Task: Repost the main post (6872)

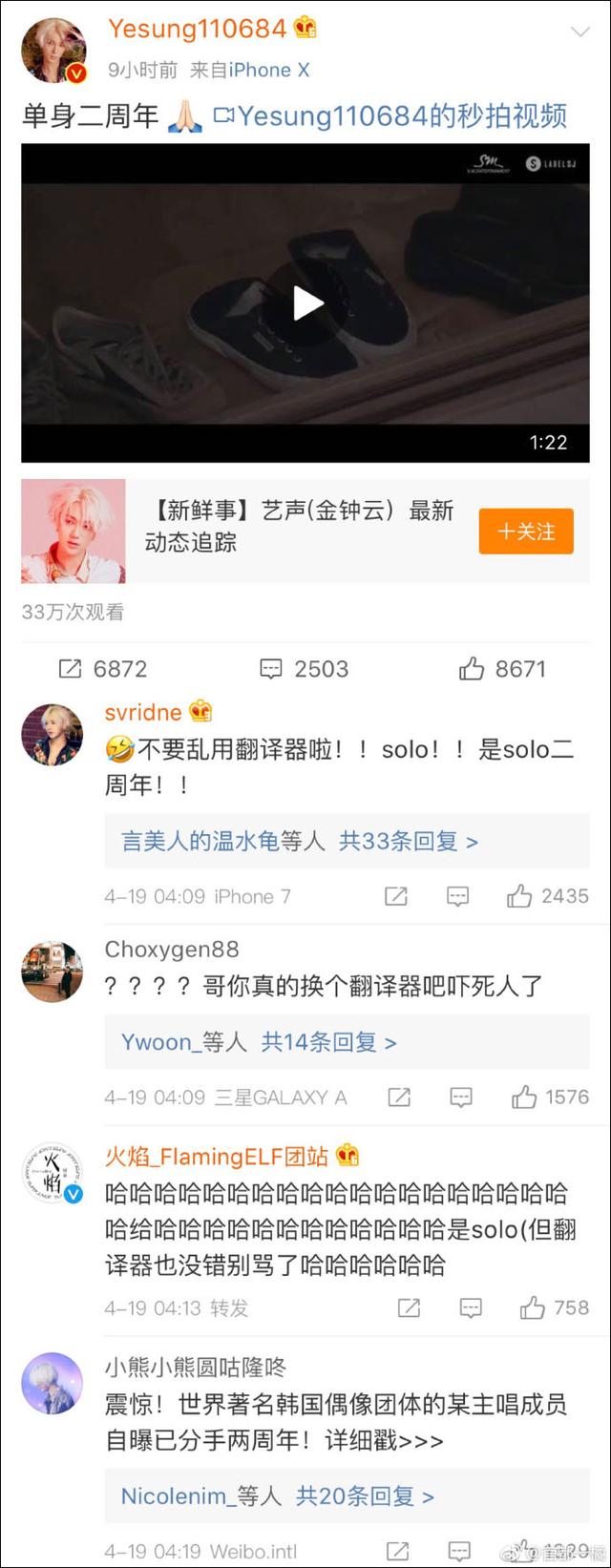Action: tap(103, 669)
